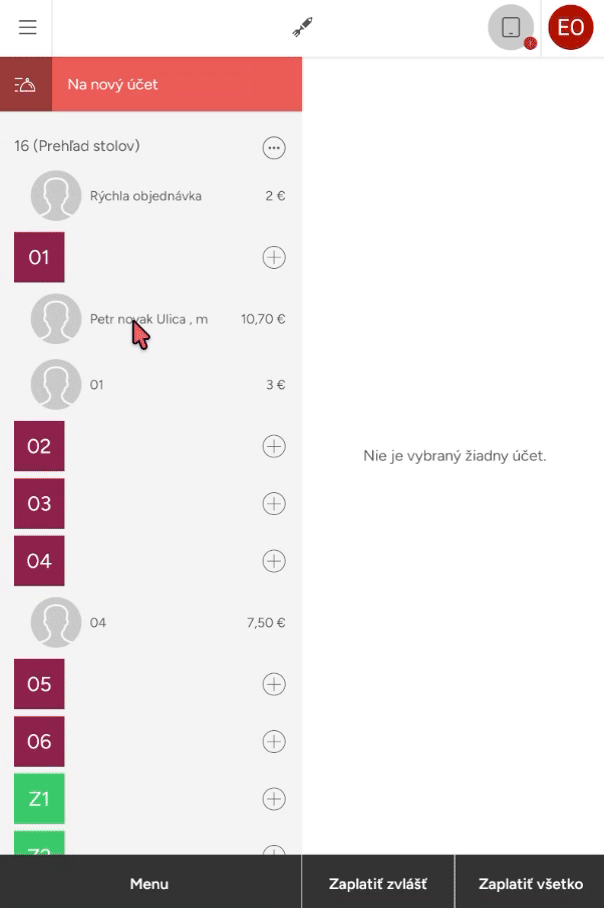604x908 pixels.
Task: Select the green Z1 table tile
Action: [x=39, y=798]
